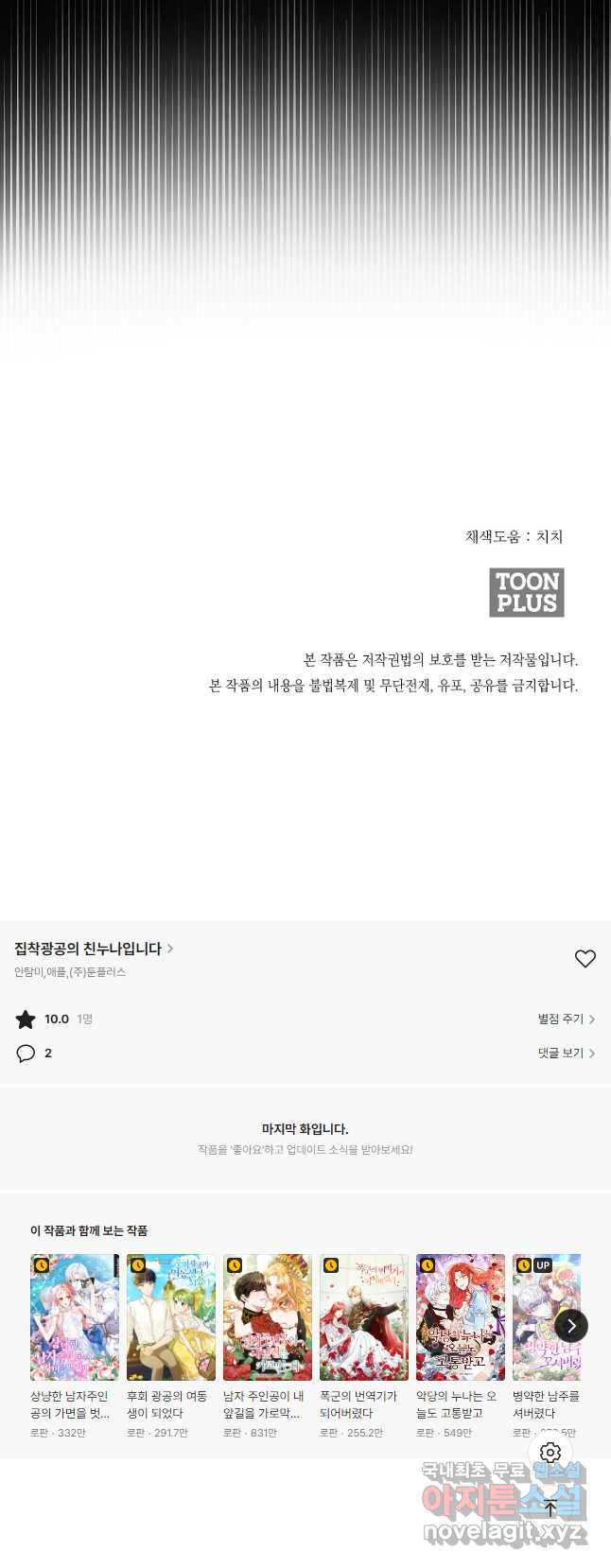Like this webtoon with the heart icon
Image resolution: width=611 pixels, height=1568 pixels.
pyautogui.click(x=585, y=958)
